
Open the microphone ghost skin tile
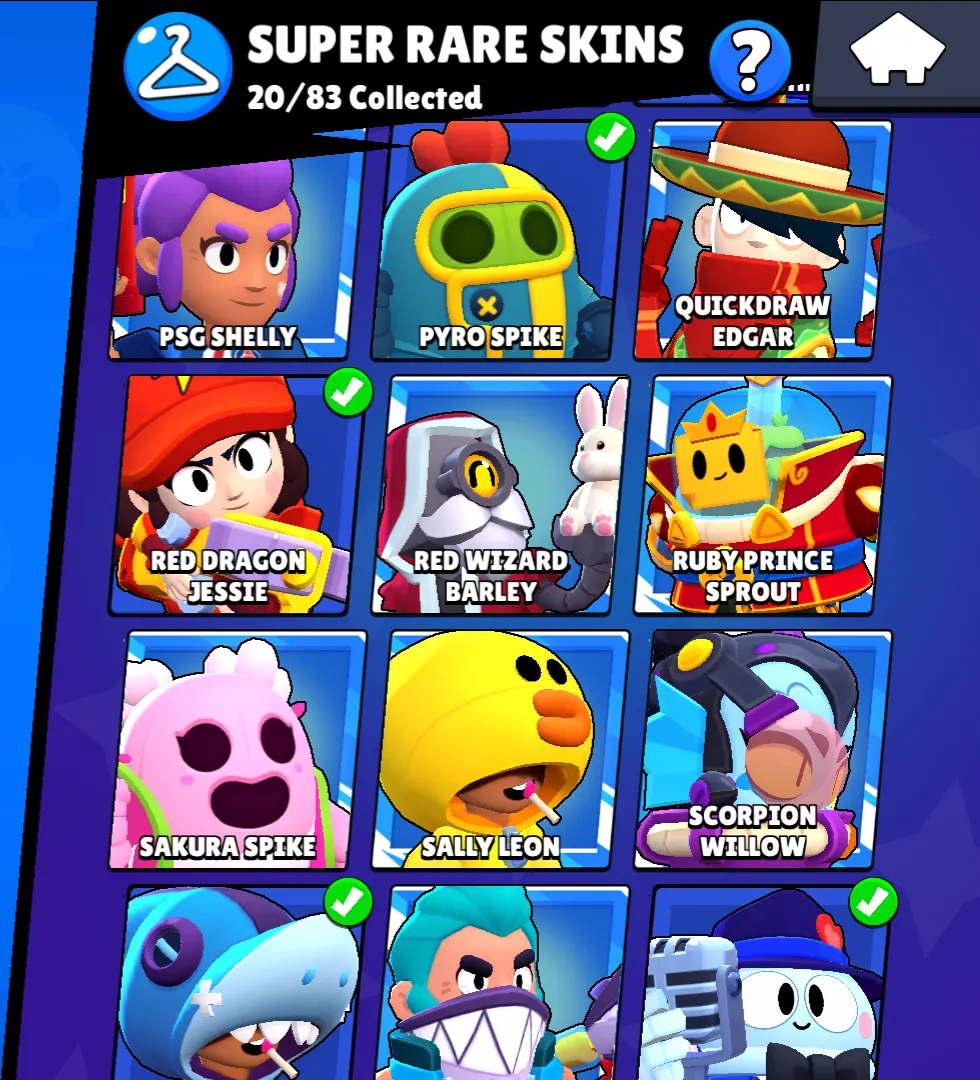[x=765, y=985]
